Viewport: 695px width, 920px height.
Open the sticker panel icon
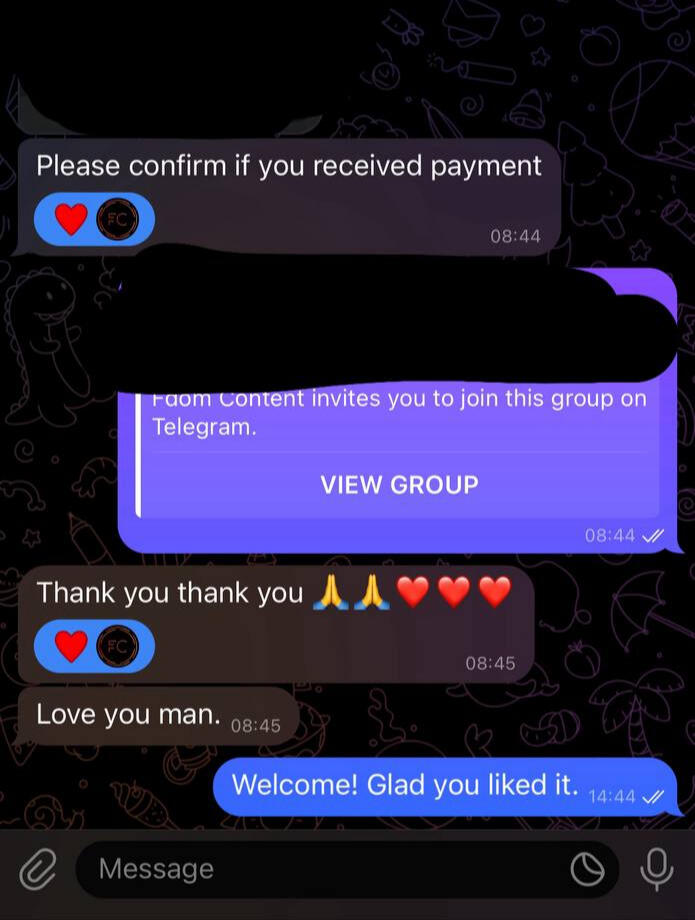pos(587,869)
